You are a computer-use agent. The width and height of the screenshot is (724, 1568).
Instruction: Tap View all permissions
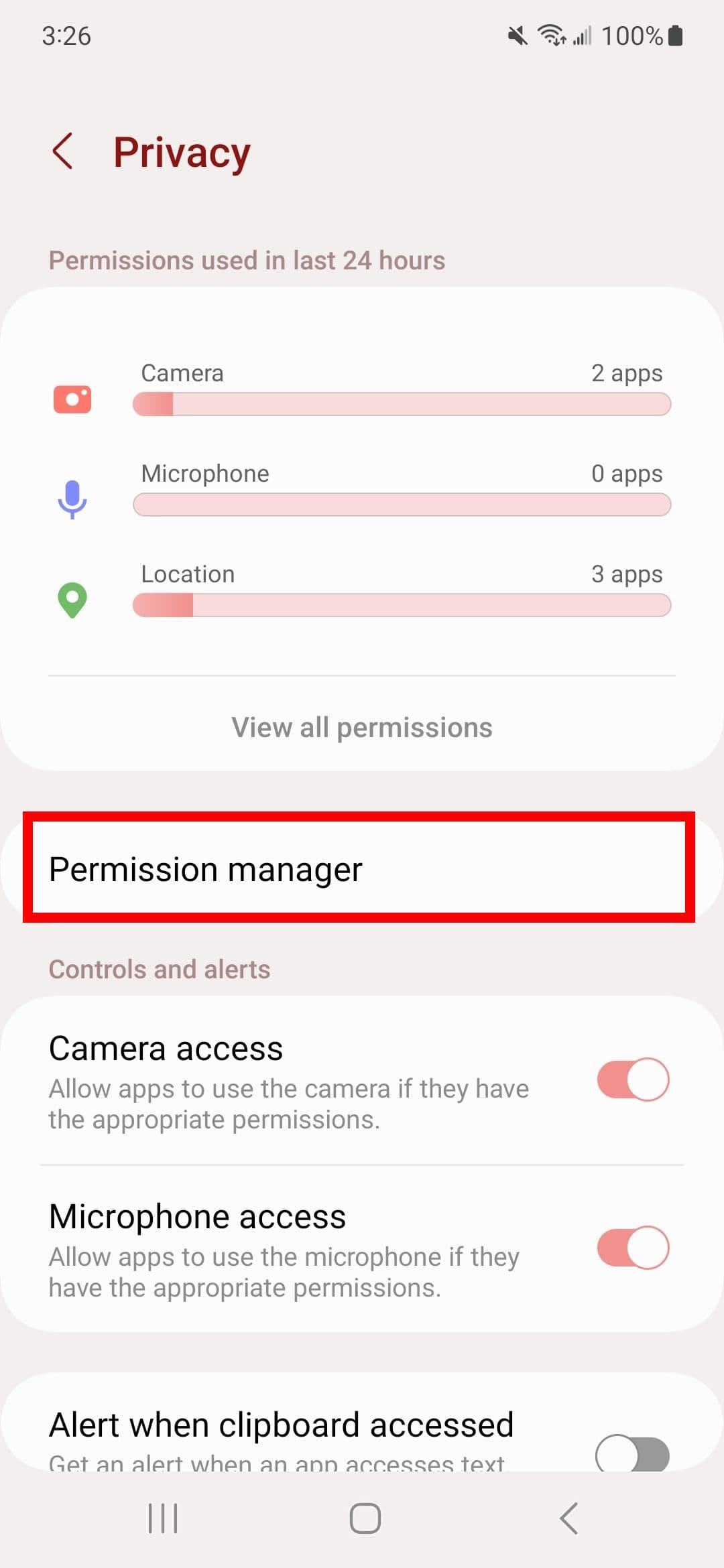[362, 727]
